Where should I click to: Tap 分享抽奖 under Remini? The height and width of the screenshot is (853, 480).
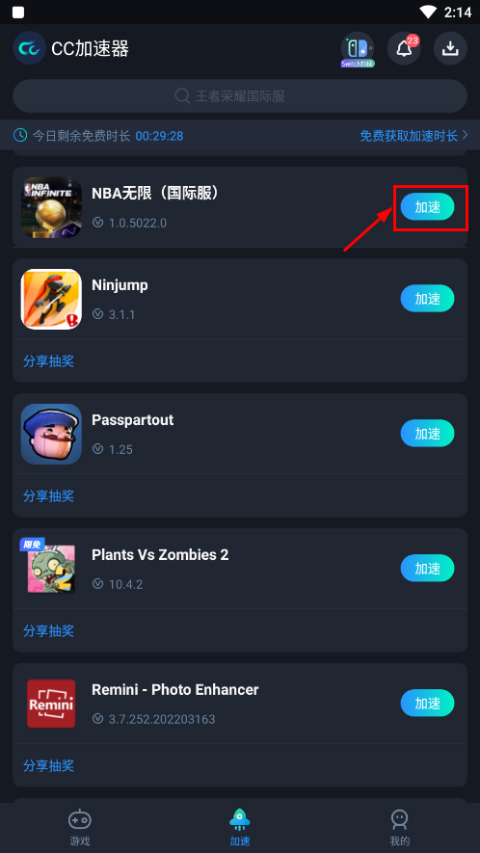(x=48, y=765)
